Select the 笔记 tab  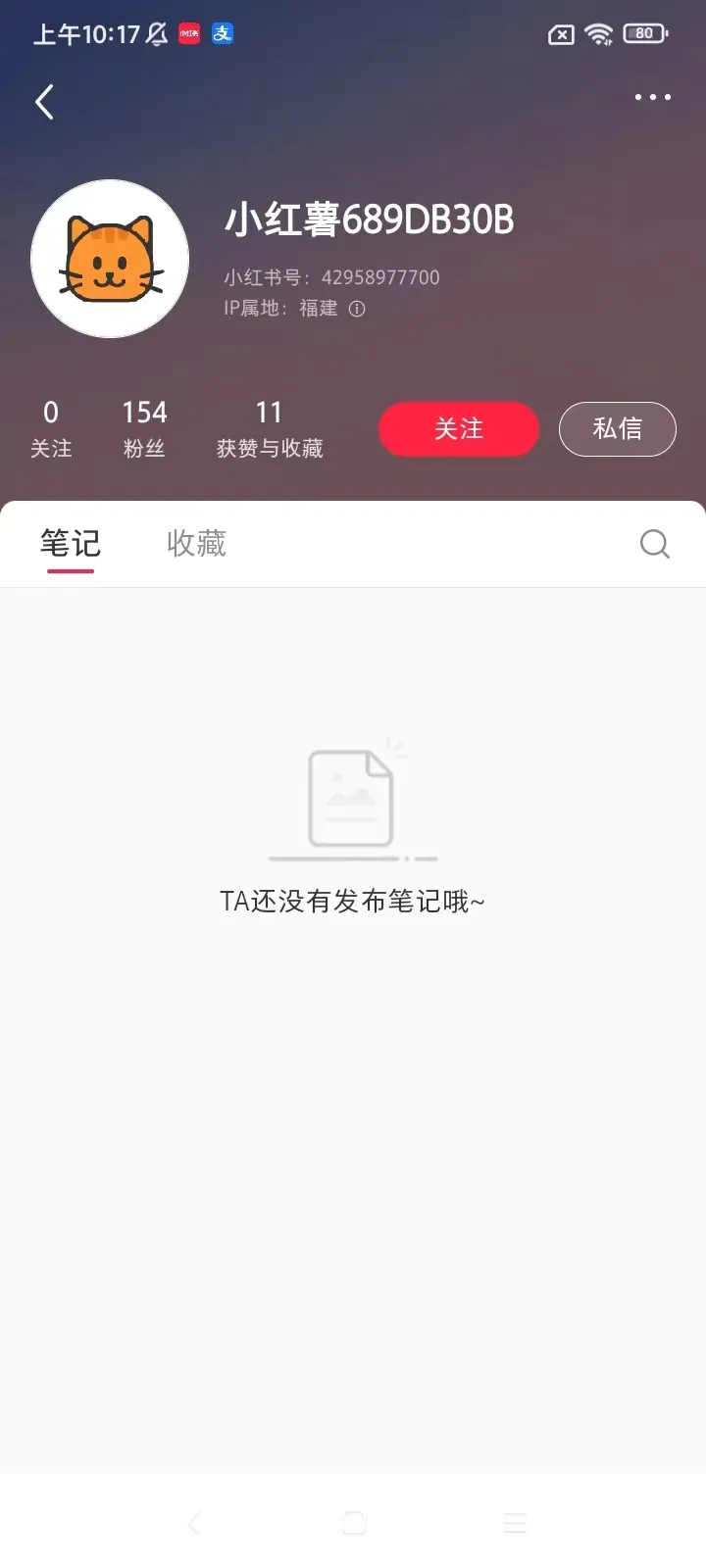[x=69, y=544]
